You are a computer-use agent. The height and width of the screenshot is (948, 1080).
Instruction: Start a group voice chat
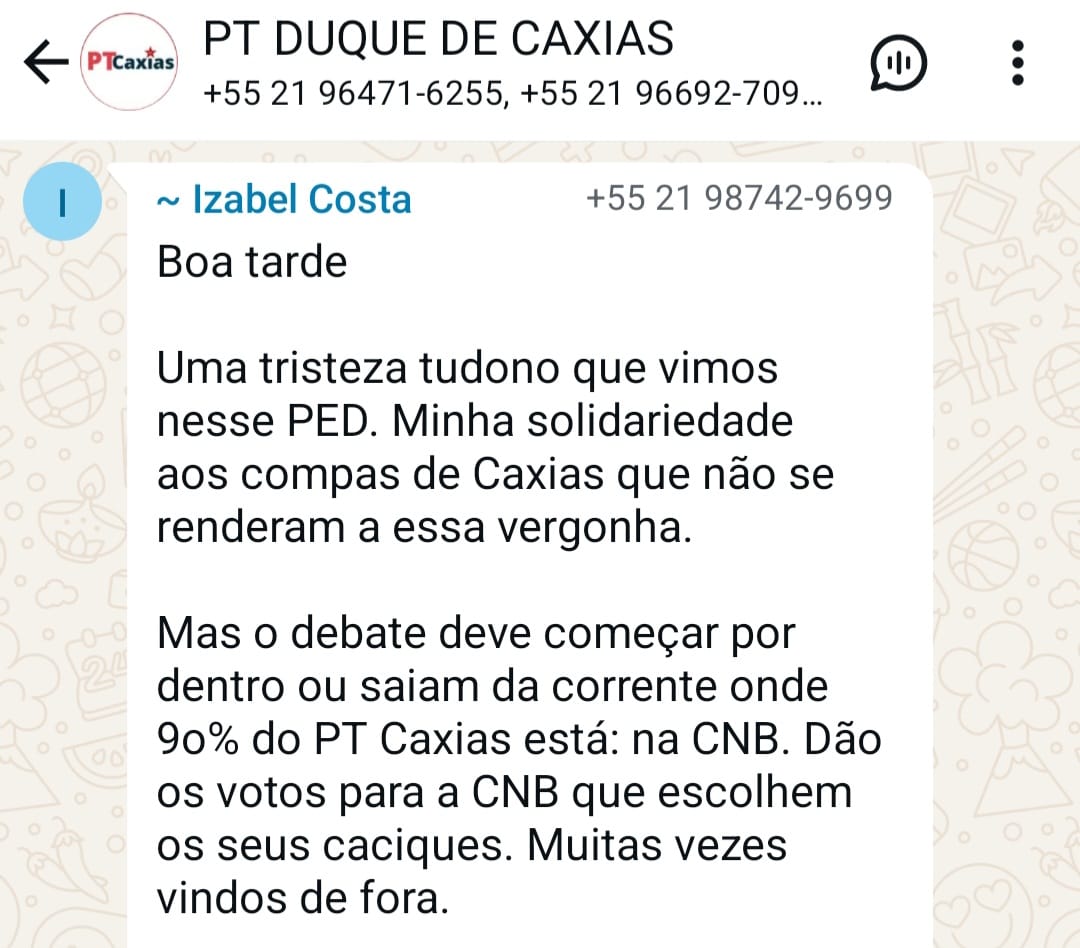click(898, 64)
